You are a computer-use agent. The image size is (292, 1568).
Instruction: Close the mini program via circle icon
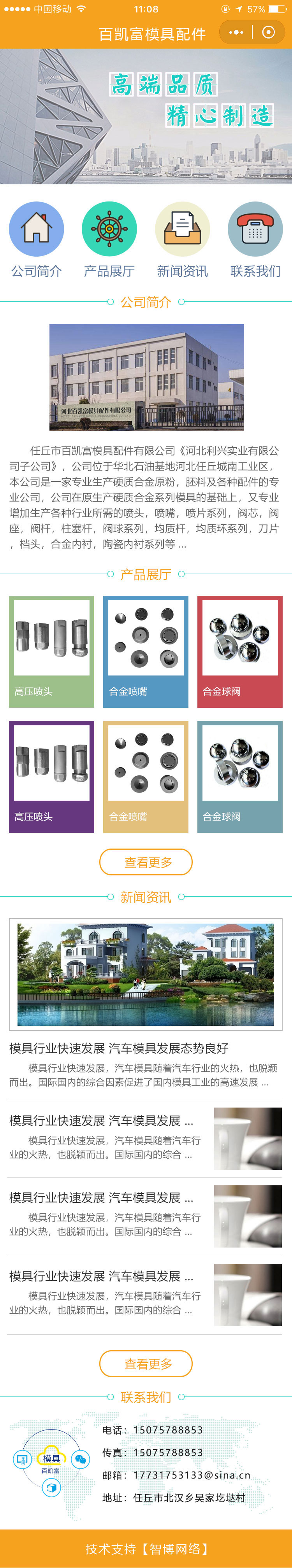[268, 32]
